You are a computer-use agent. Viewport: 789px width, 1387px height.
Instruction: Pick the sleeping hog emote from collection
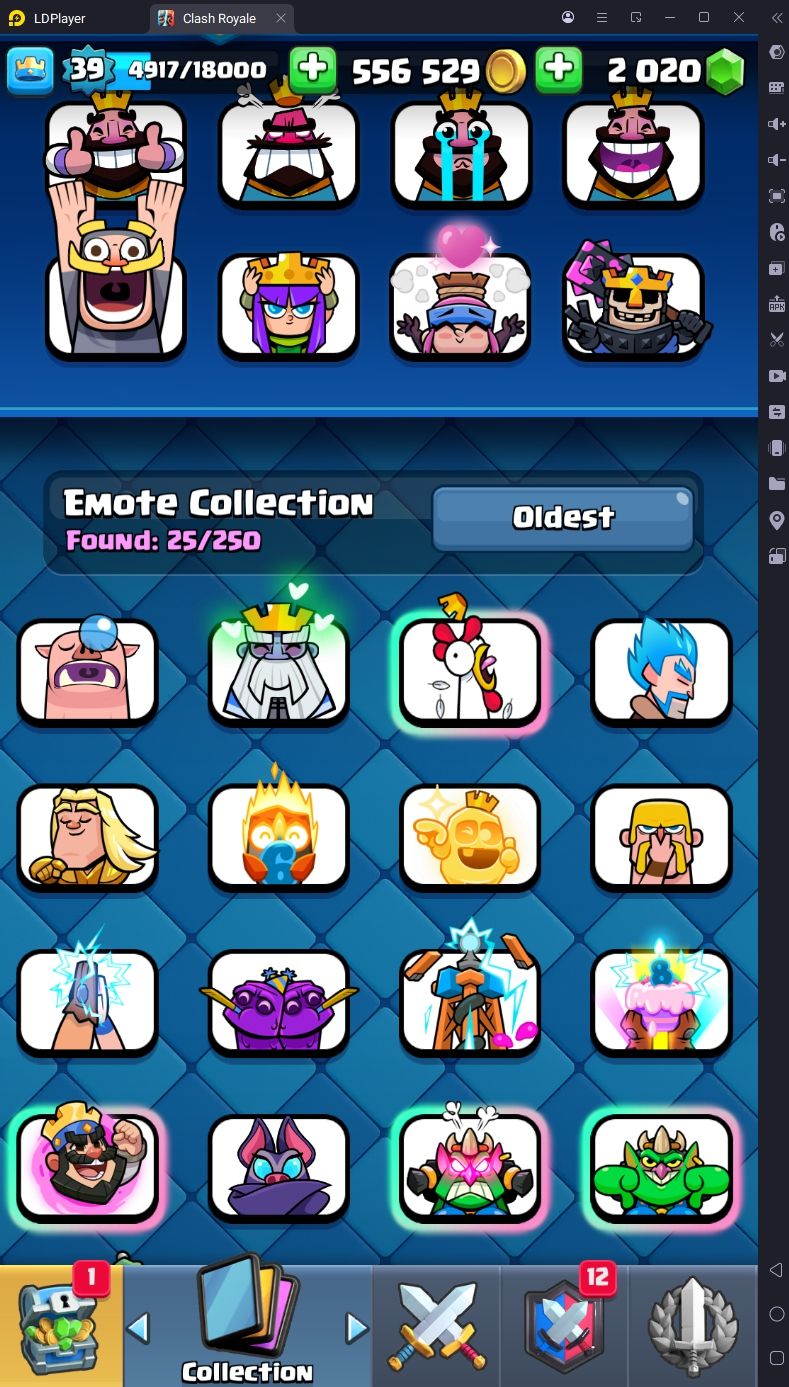pyautogui.click(x=87, y=670)
